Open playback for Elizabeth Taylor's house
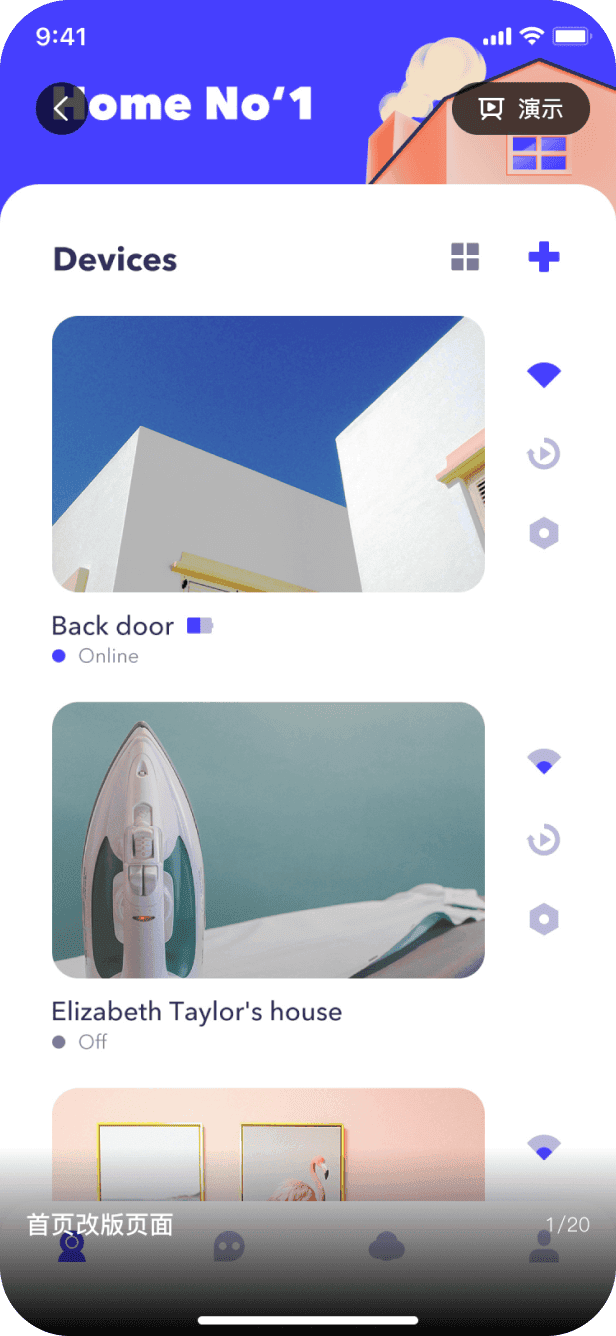Viewport: 616px width, 1336px height. point(544,840)
